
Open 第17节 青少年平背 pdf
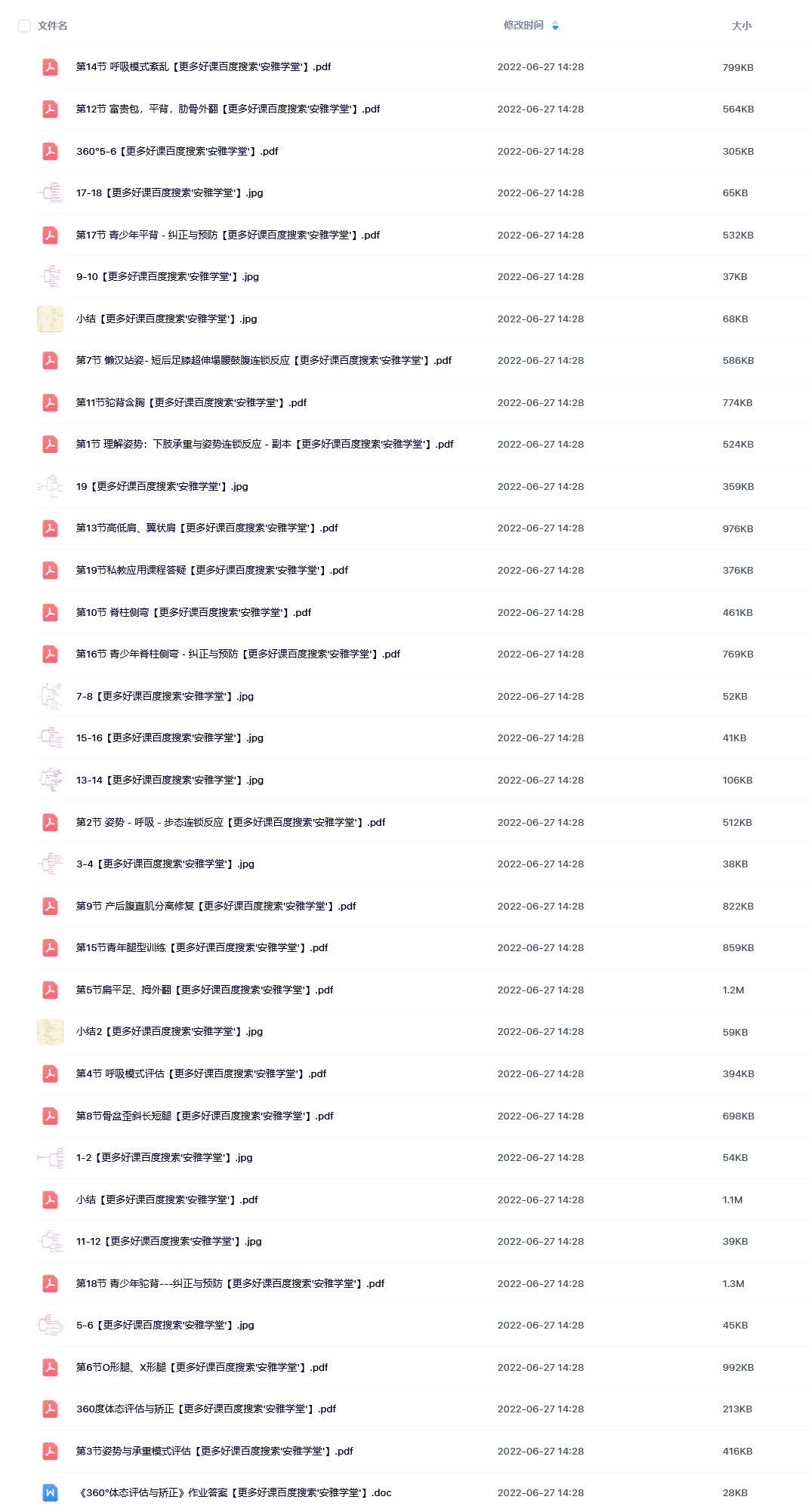click(227, 236)
